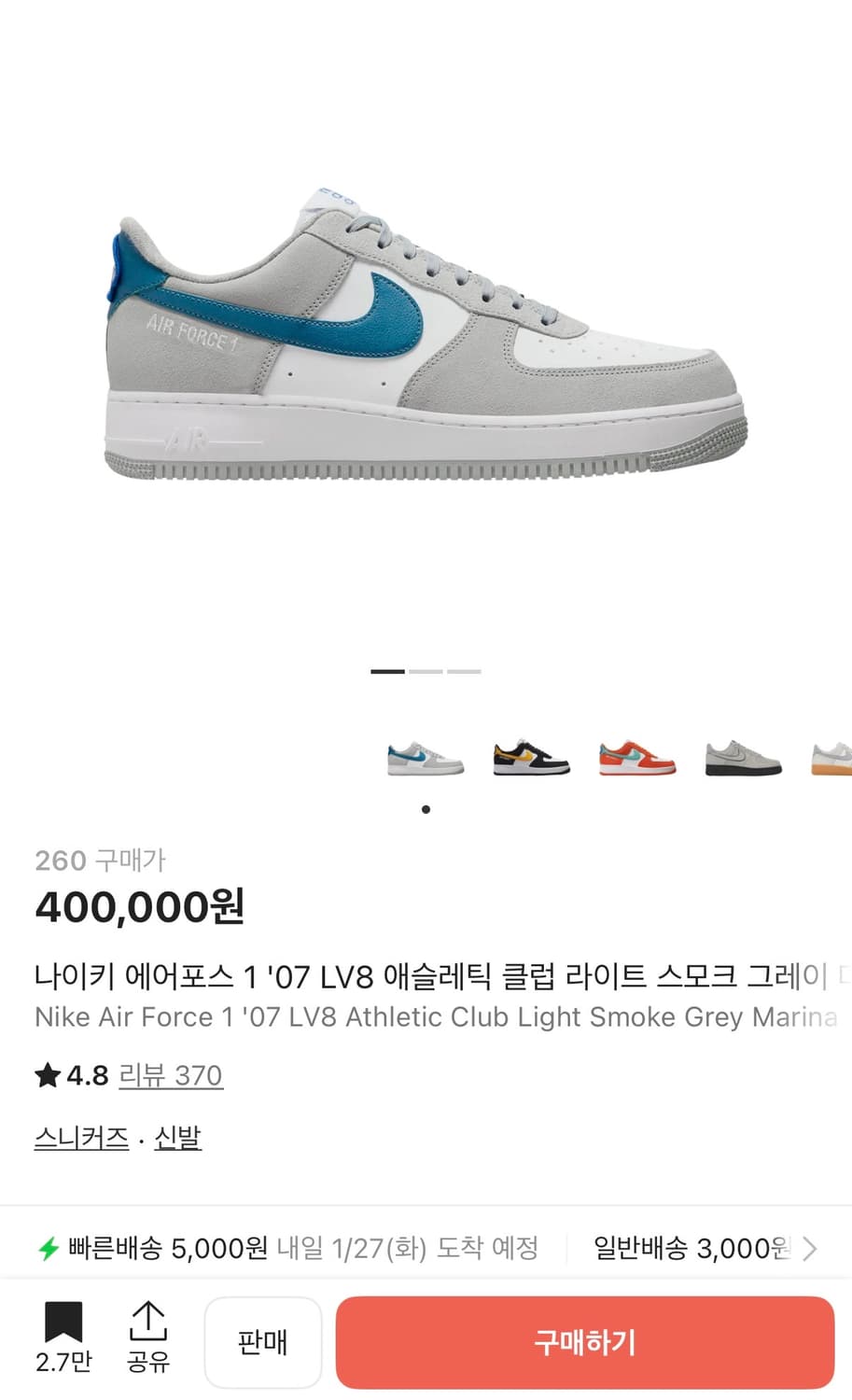Open 리뷰 370 to read reviews
Screen dimensions: 852x1400
(171, 1075)
